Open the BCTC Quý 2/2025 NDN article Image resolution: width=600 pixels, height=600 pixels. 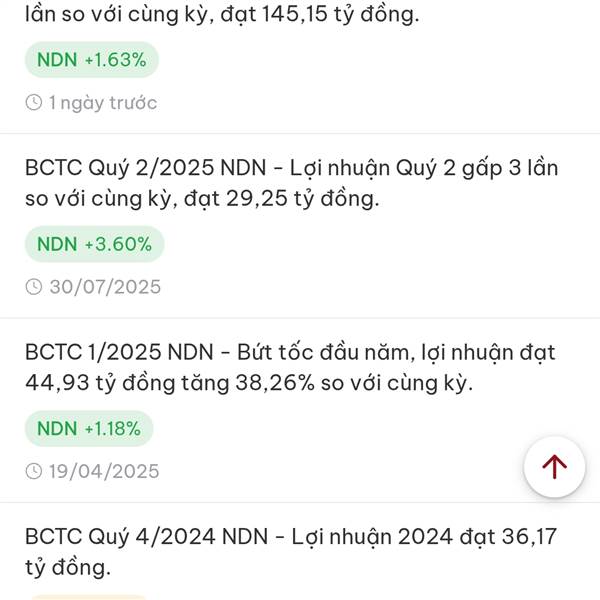291,183
